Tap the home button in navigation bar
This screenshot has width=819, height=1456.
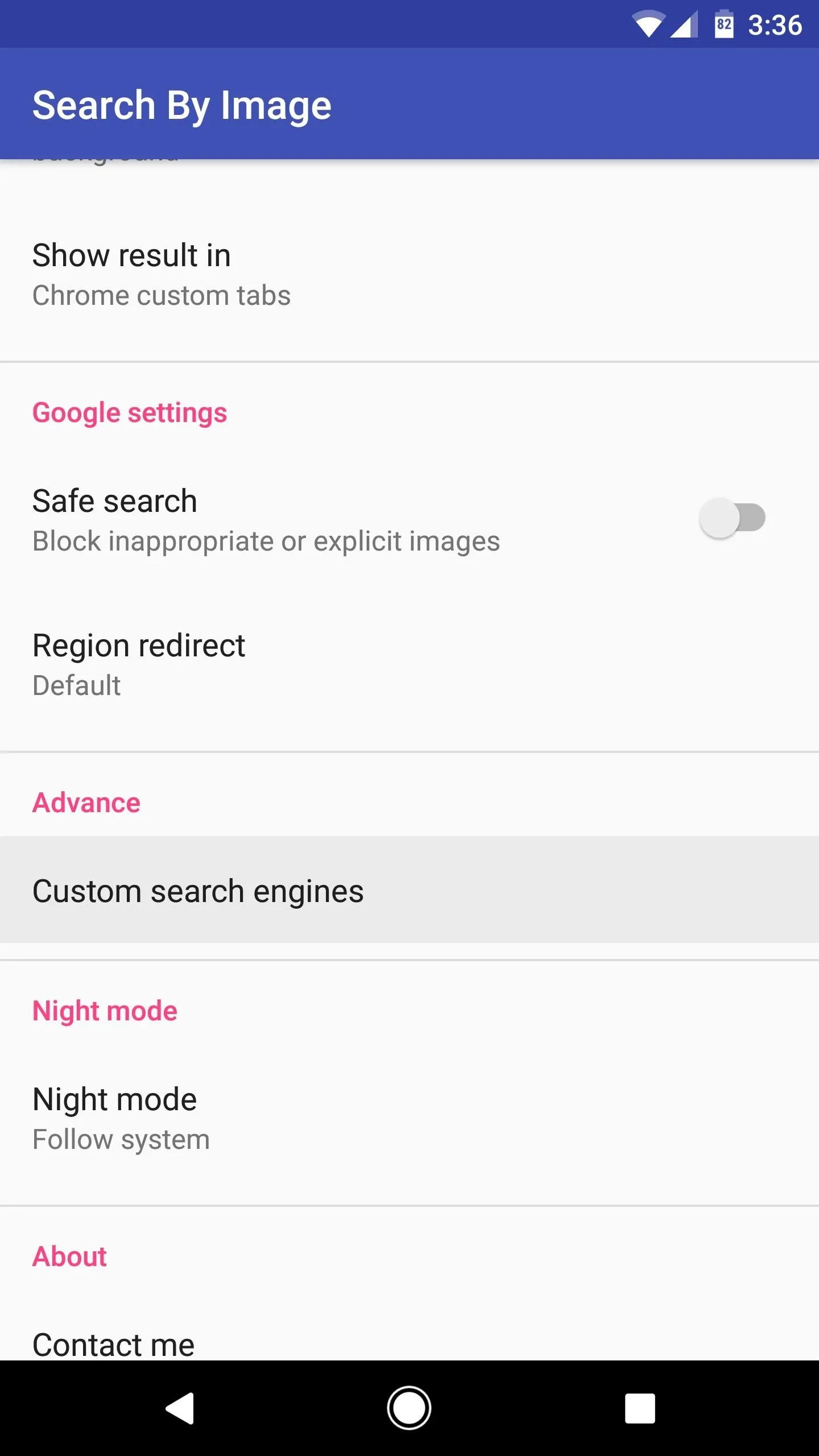[x=409, y=1408]
